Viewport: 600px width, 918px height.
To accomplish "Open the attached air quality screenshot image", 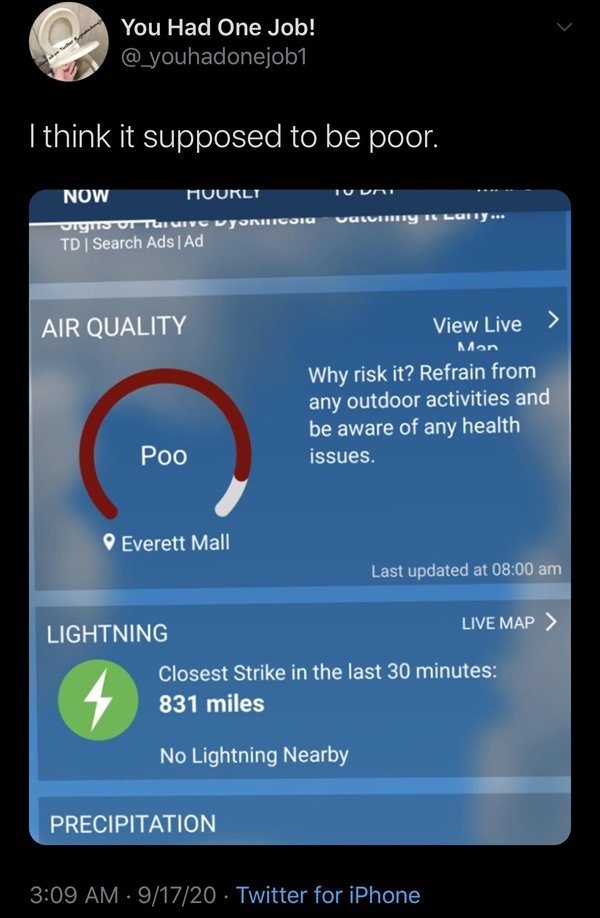I will [x=300, y=516].
